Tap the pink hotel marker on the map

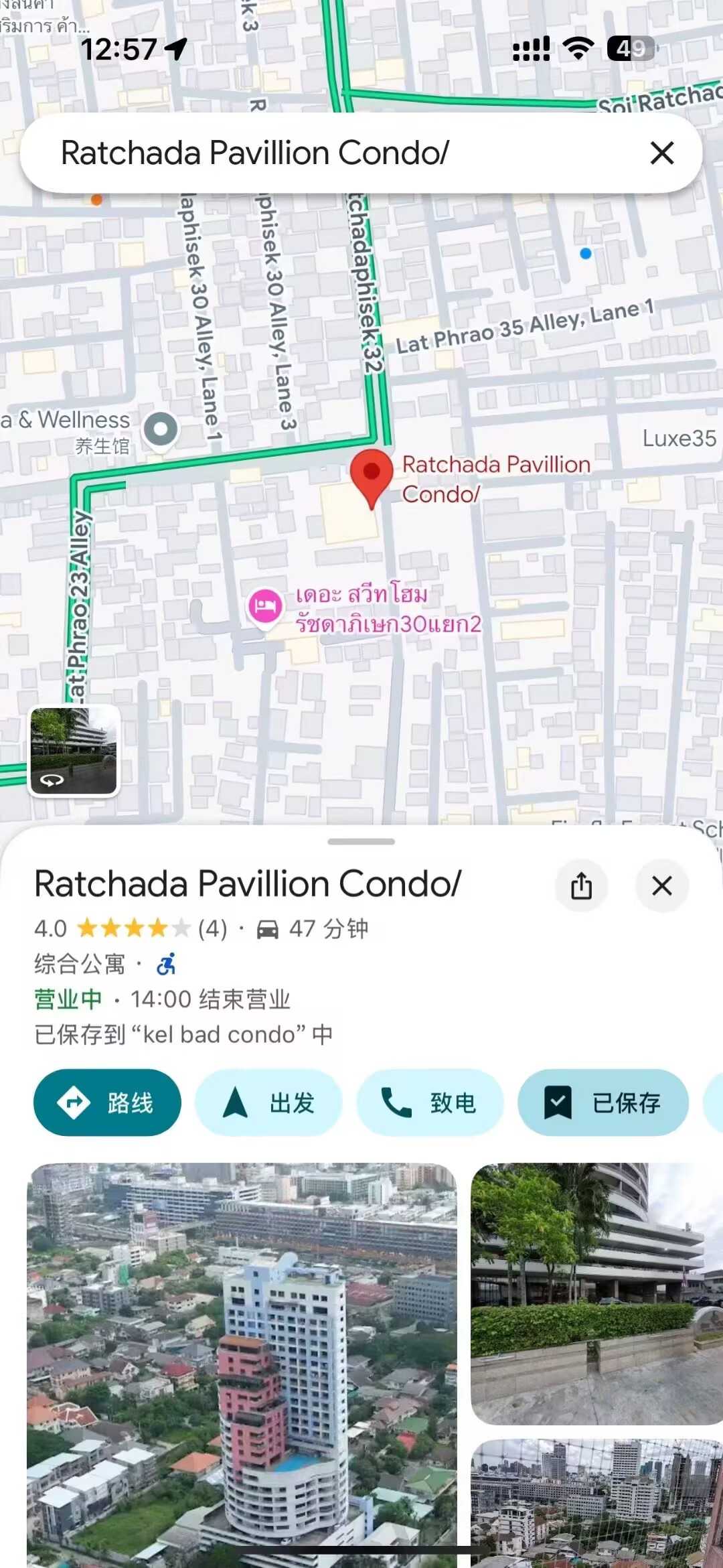click(x=265, y=606)
